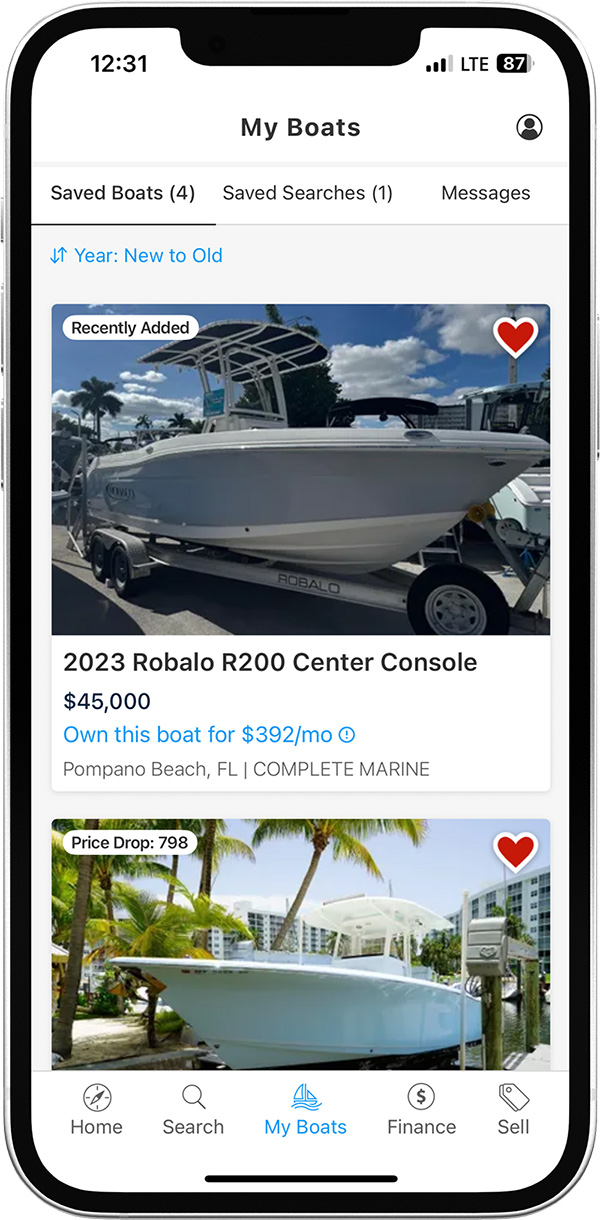The height and width of the screenshot is (1220, 600).
Task: Select the Saved Boats tab
Action: coord(122,193)
